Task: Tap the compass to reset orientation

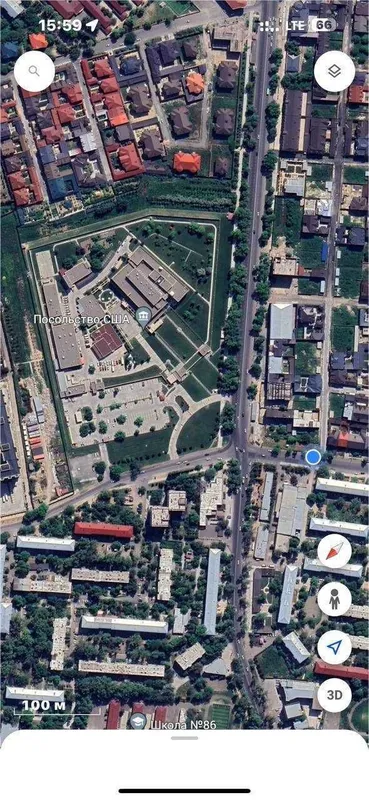Action: point(334,551)
